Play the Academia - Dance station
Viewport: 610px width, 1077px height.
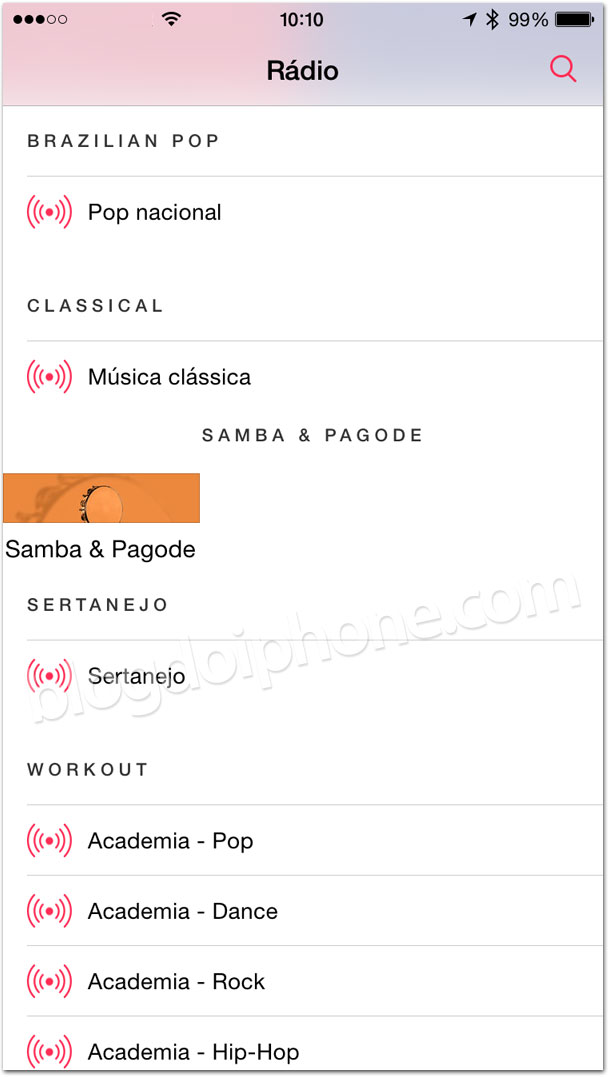pos(182,911)
